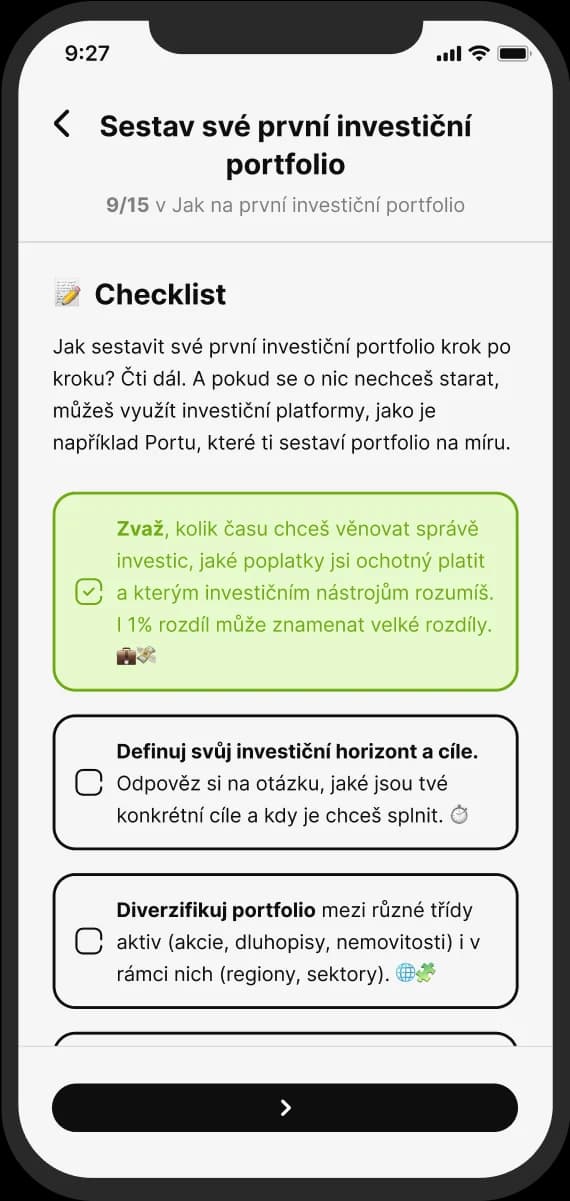Go back using the top-left arrow
The image size is (570, 1201).
tap(62, 124)
